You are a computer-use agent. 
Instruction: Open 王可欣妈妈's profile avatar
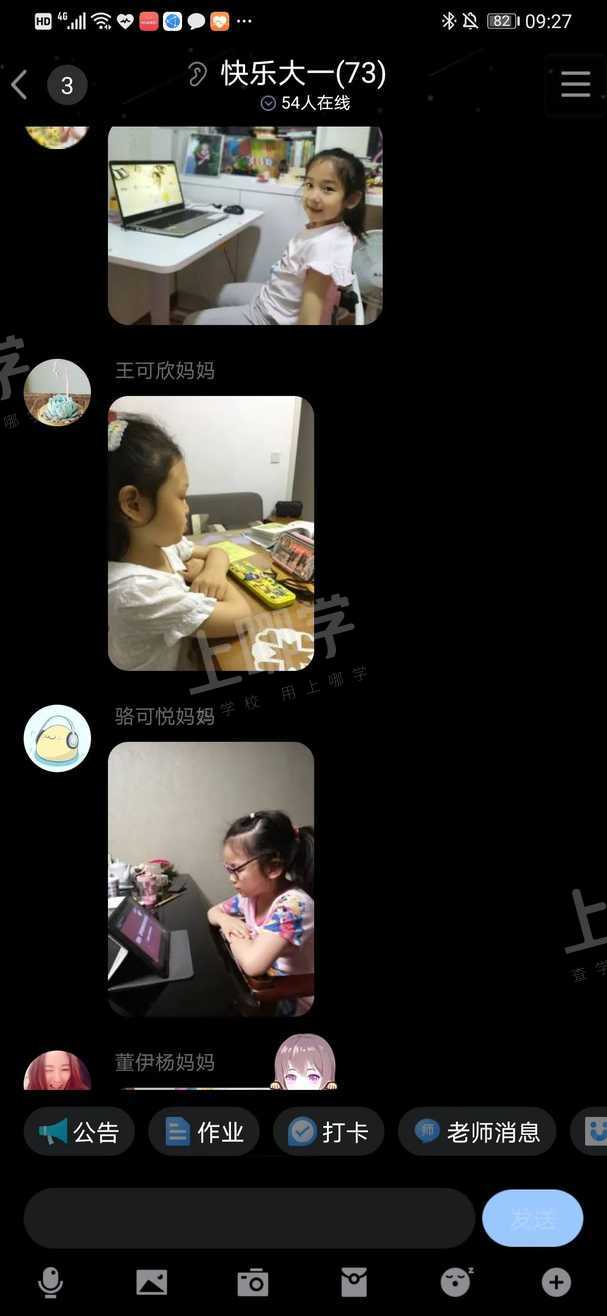pos(57,392)
